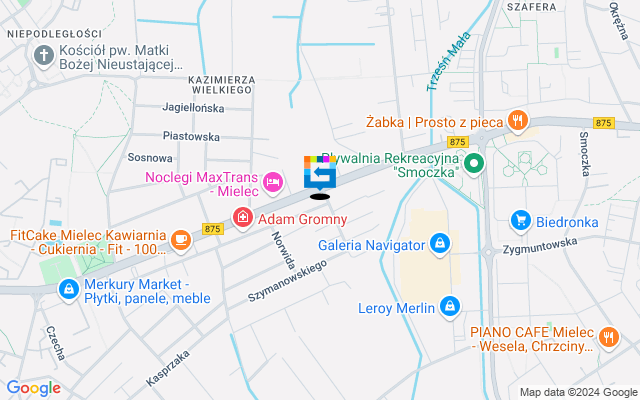
Task: Tap the Merkury Market shop pin
Action: [68, 290]
